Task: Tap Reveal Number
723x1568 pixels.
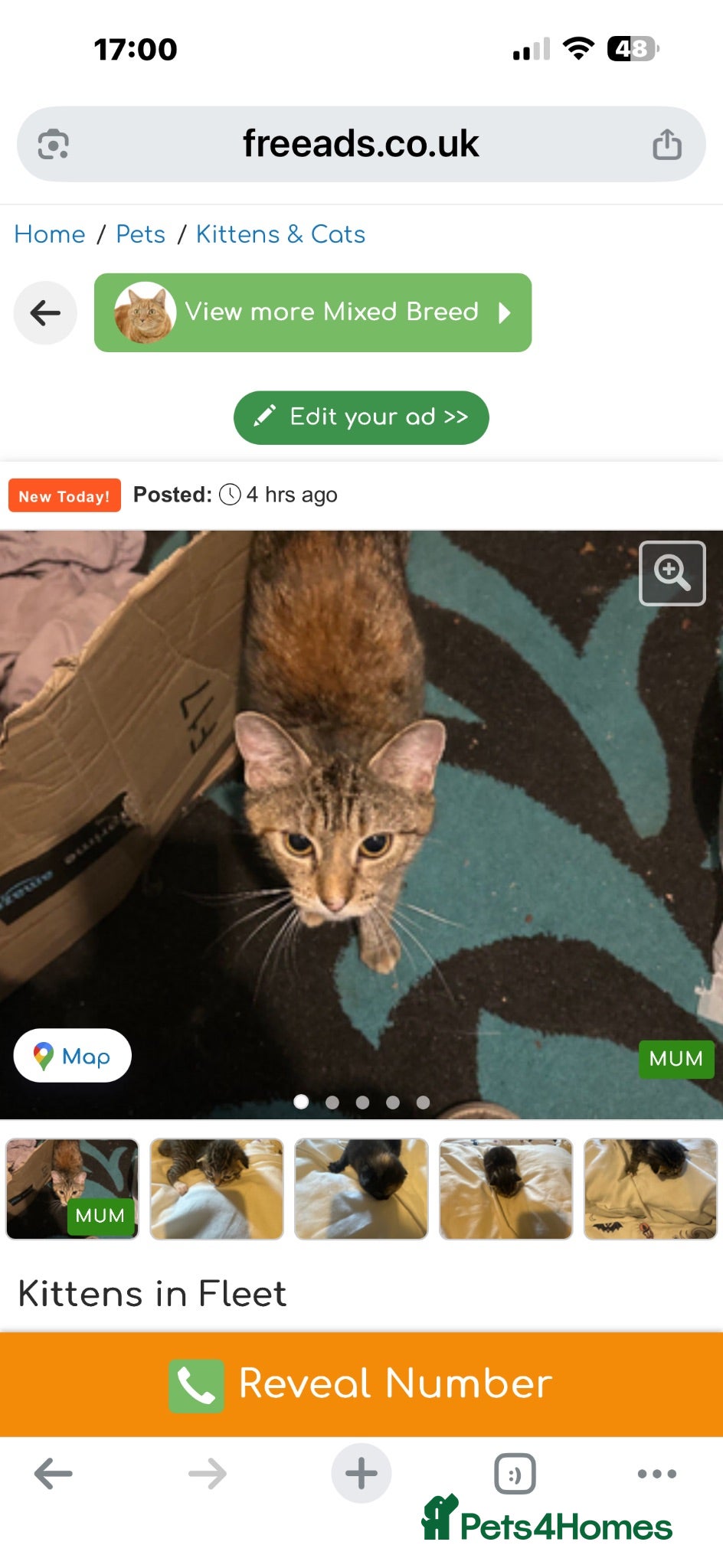Action: click(x=361, y=1384)
